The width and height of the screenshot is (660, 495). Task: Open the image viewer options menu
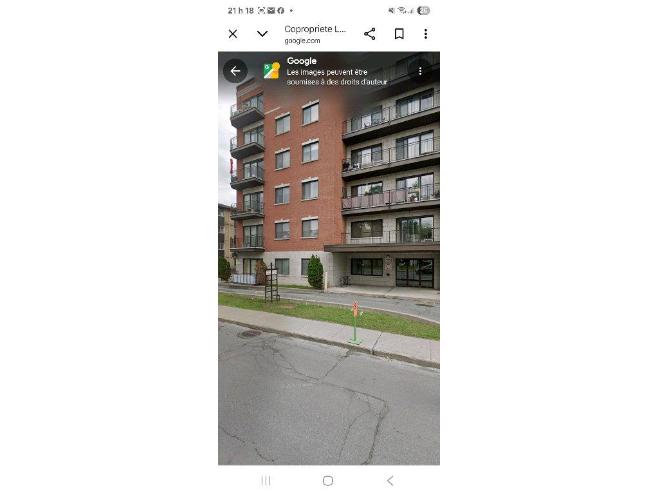pos(420,71)
